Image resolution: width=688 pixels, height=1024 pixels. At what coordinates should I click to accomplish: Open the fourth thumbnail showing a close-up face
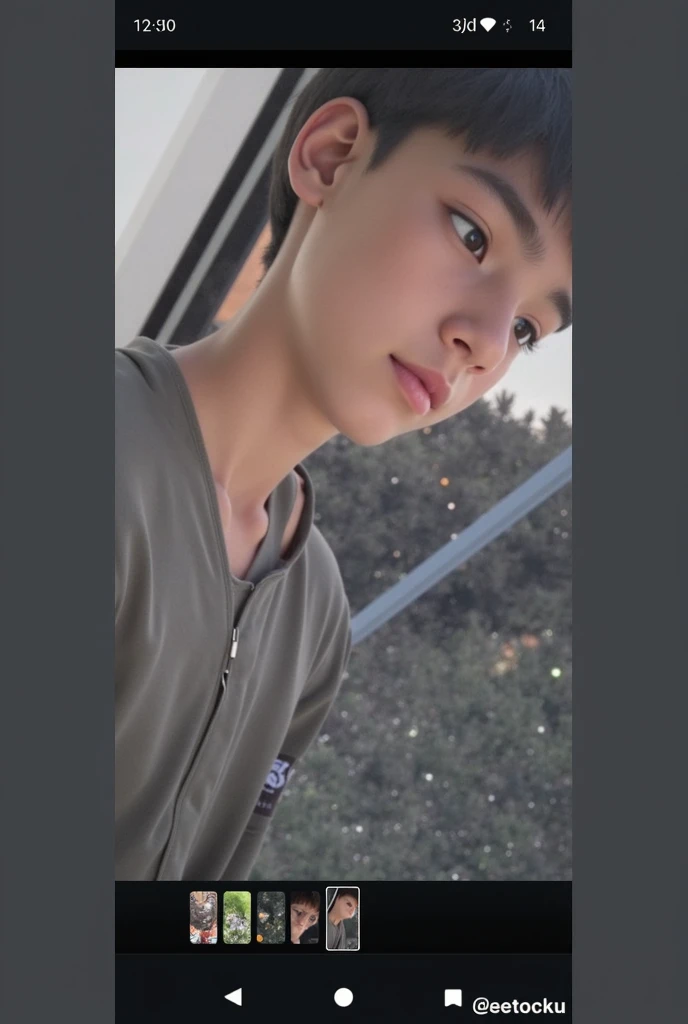click(305, 918)
